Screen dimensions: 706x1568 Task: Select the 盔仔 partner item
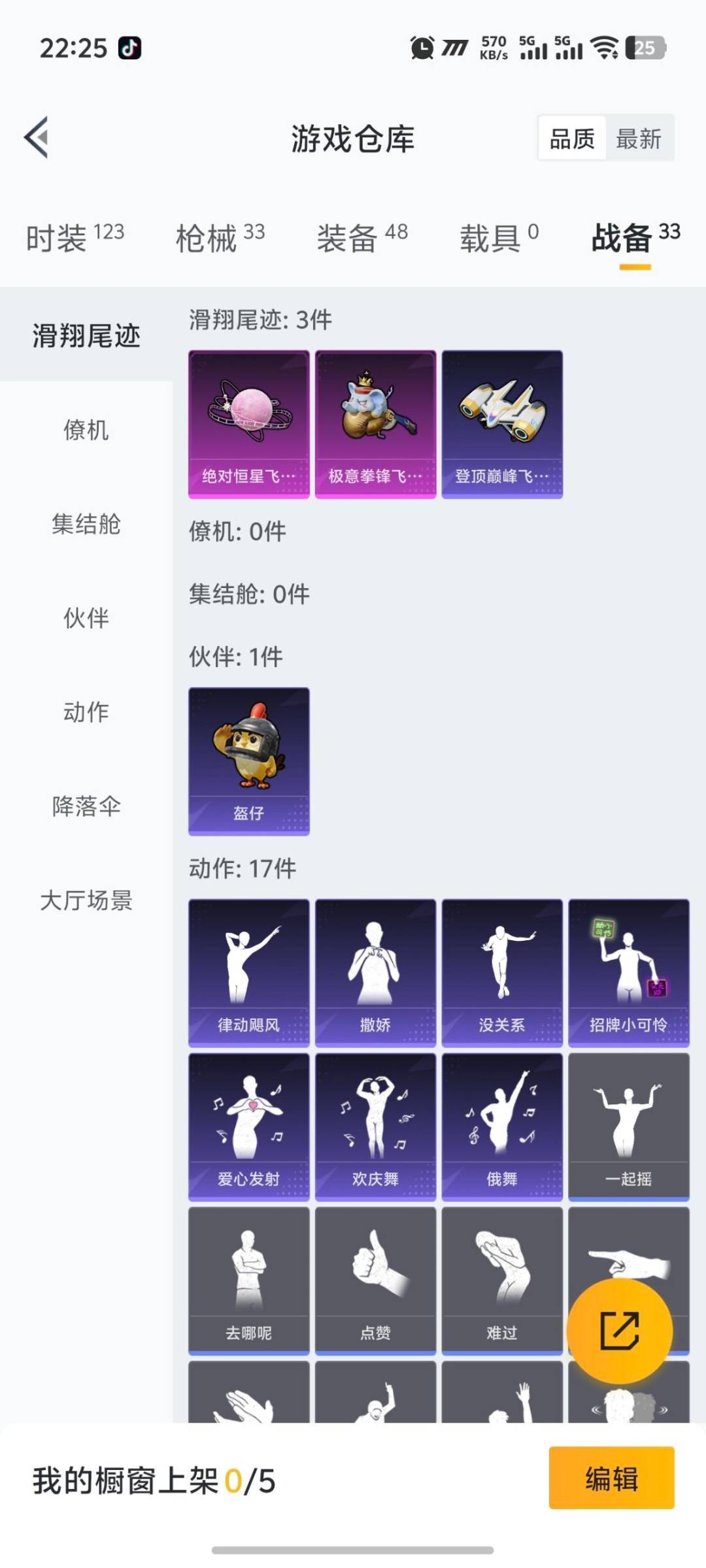pos(247,761)
